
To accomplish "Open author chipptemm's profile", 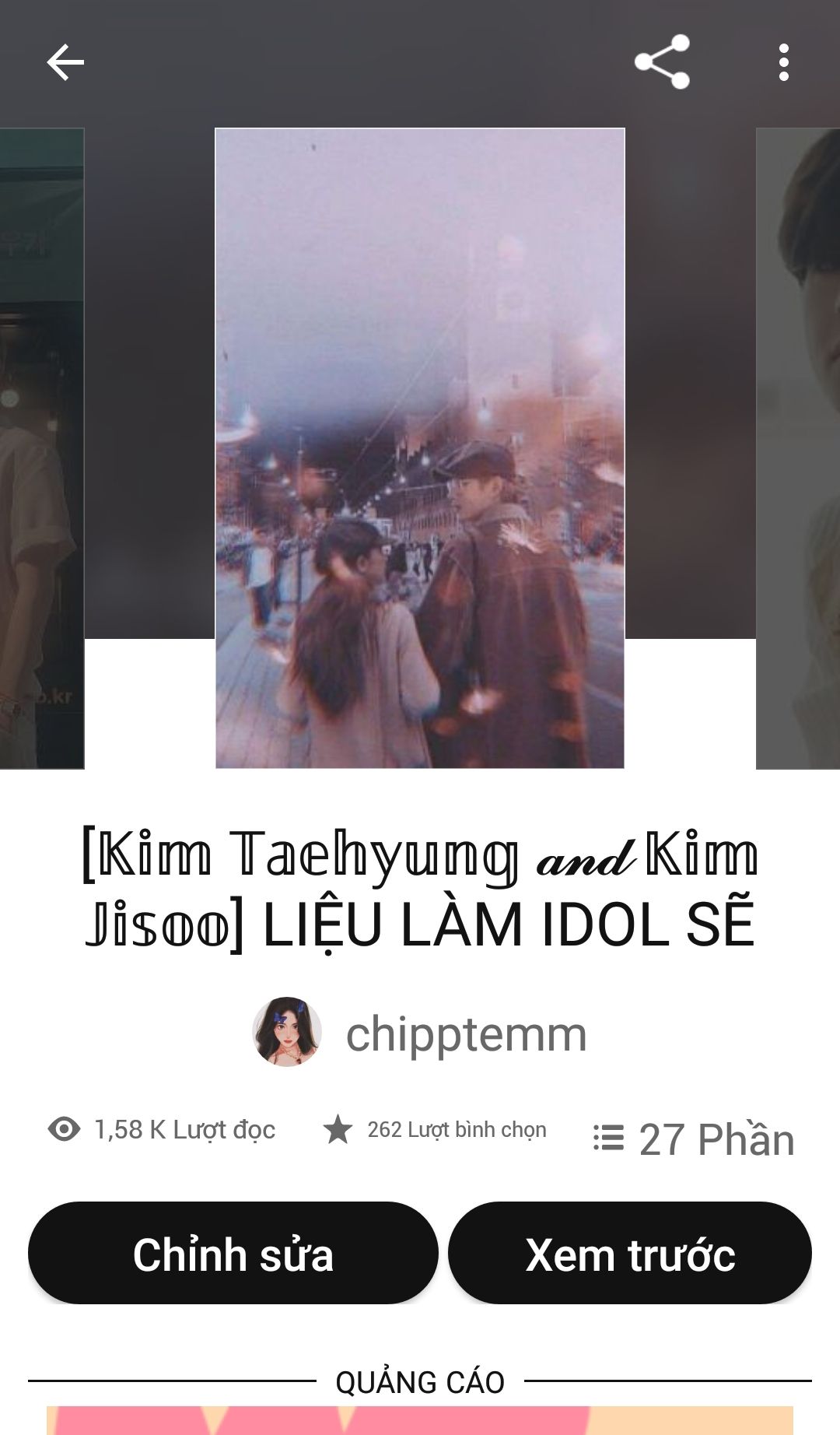I will [420, 1033].
